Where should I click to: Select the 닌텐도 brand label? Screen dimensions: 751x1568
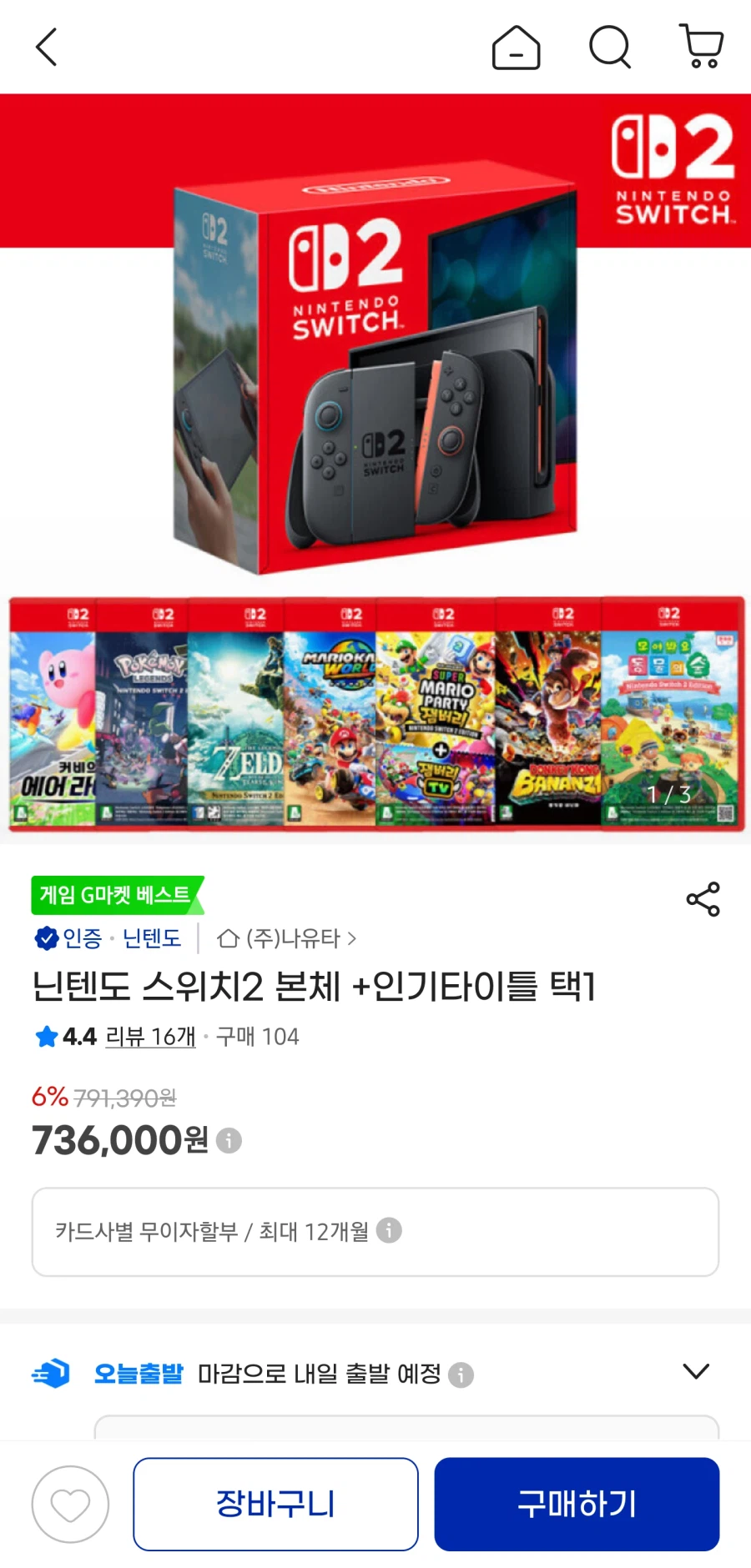click(151, 938)
